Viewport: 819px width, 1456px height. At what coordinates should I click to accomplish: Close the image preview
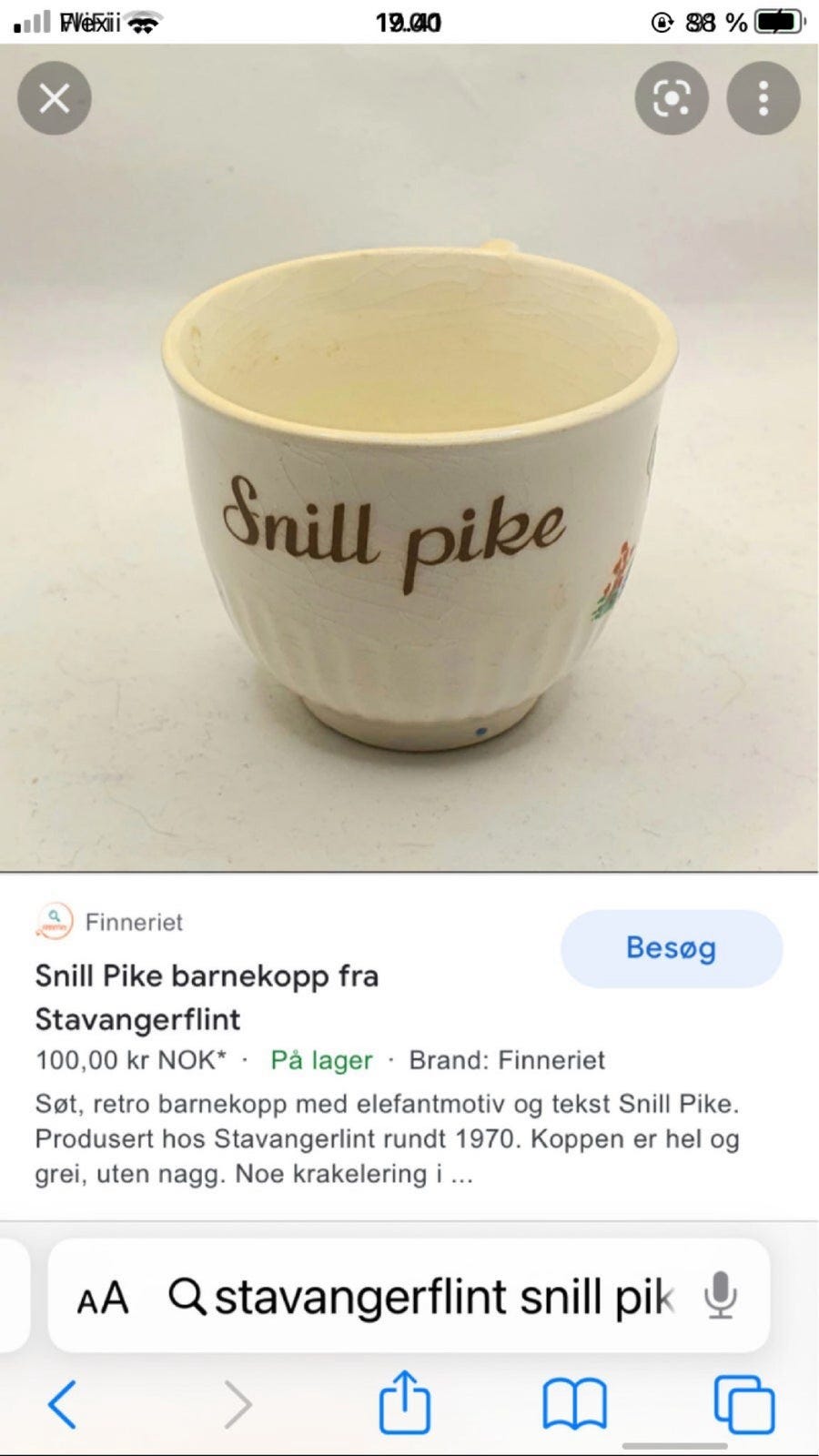(x=55, y=98)
